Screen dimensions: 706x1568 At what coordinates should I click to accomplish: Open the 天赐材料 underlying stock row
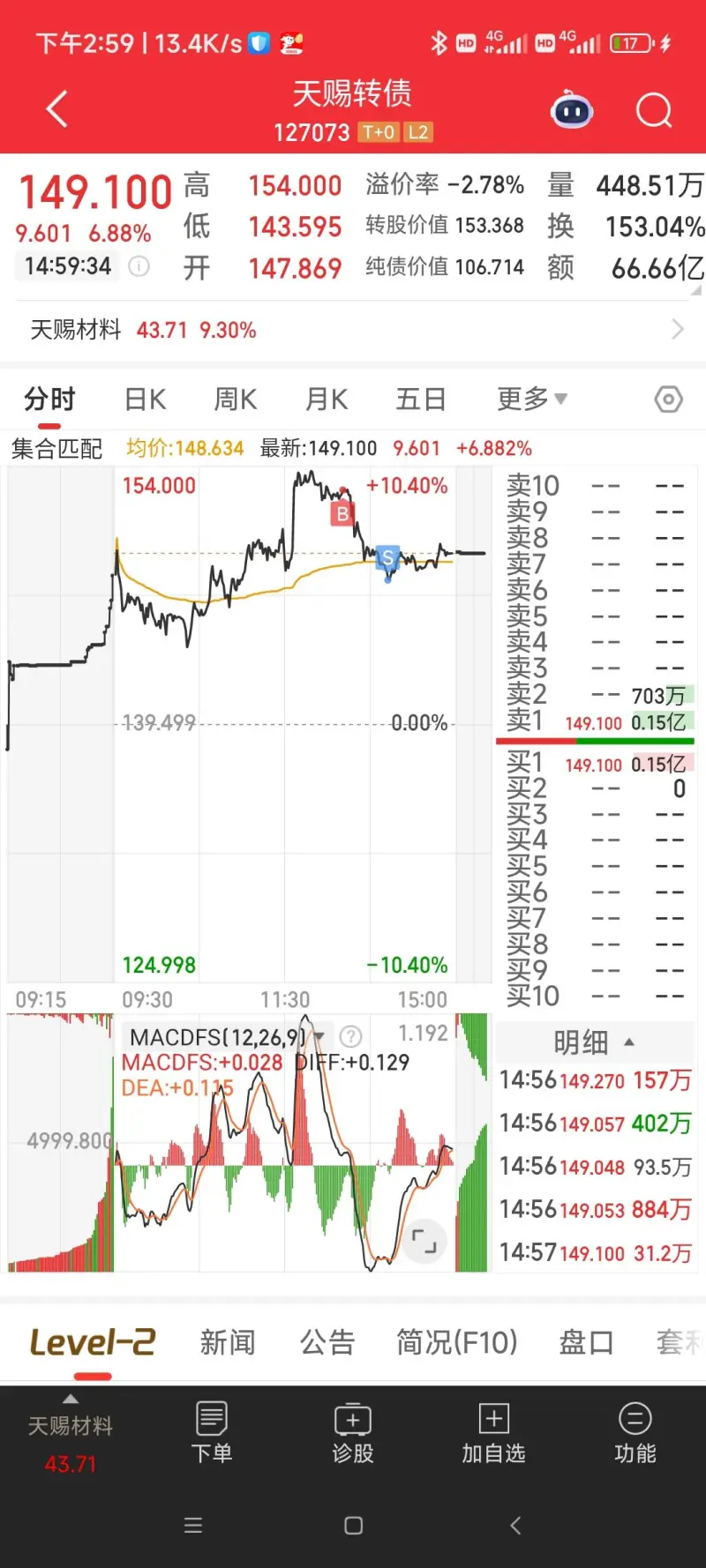(353, 330)
